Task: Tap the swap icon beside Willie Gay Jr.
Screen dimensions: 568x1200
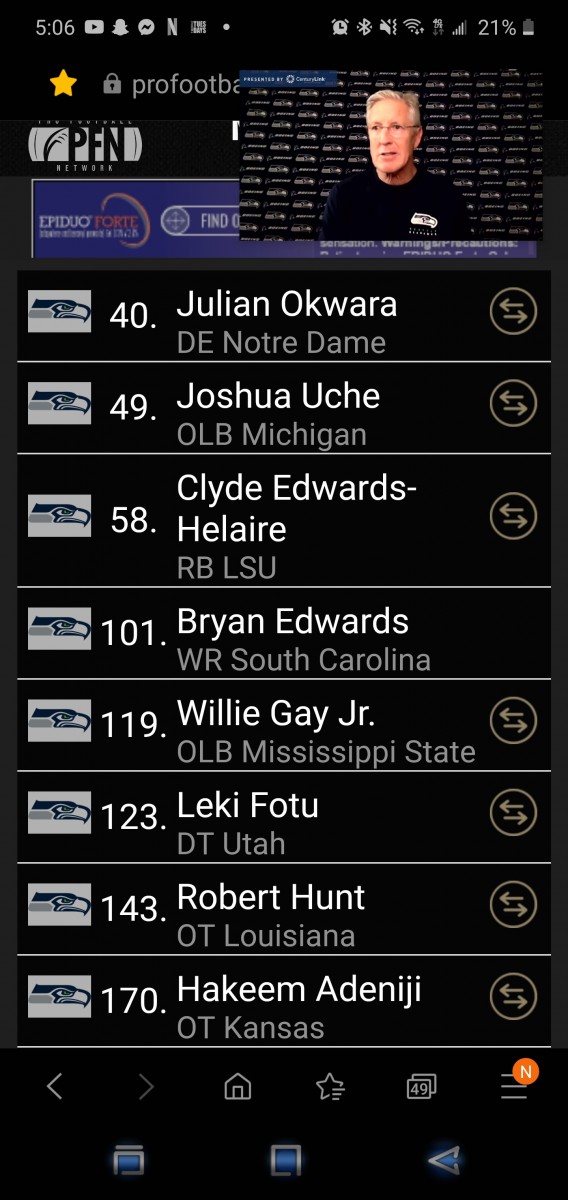Action: coord(513,721)
